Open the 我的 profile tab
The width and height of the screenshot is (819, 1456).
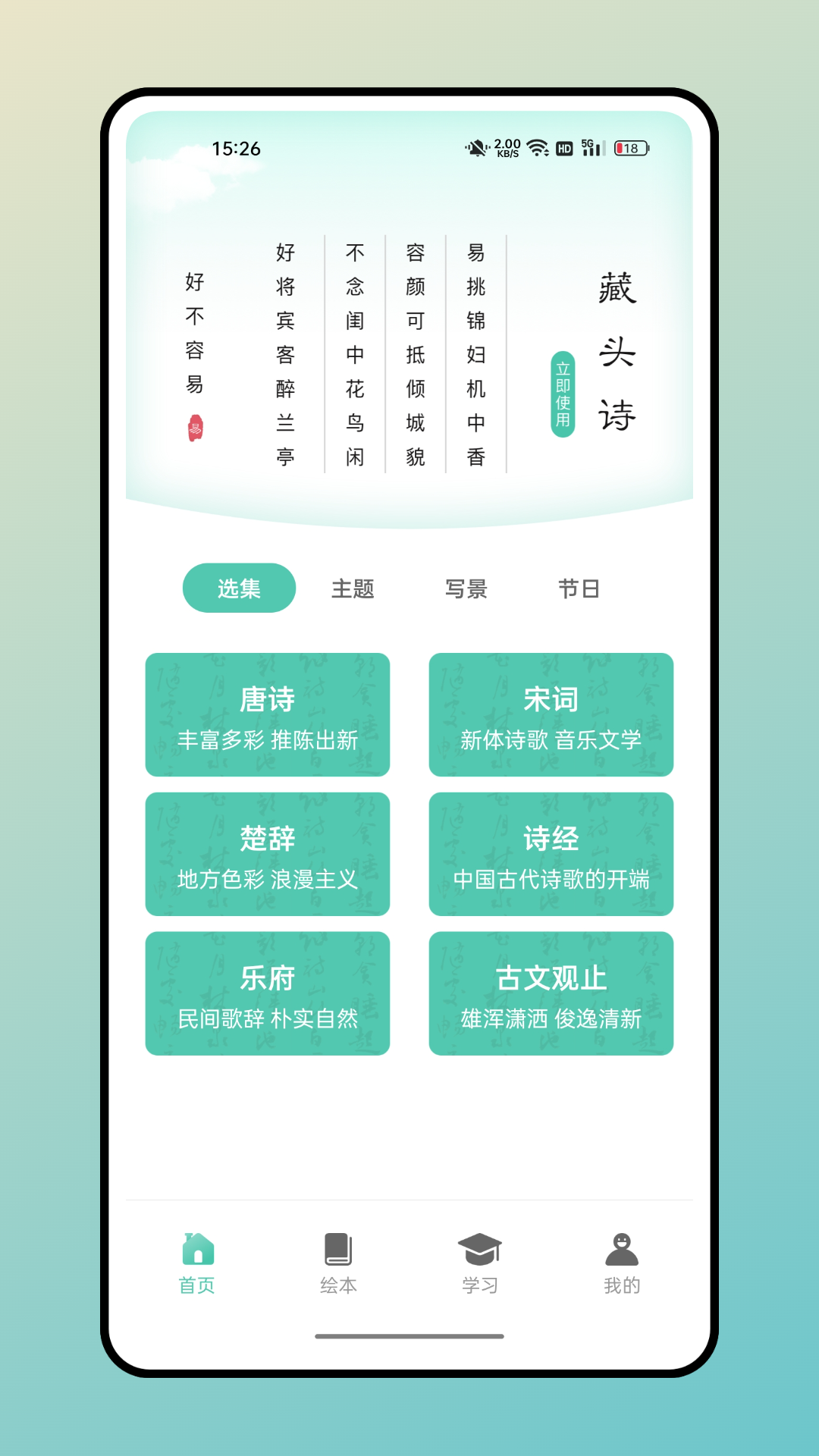pos(622,1263)
